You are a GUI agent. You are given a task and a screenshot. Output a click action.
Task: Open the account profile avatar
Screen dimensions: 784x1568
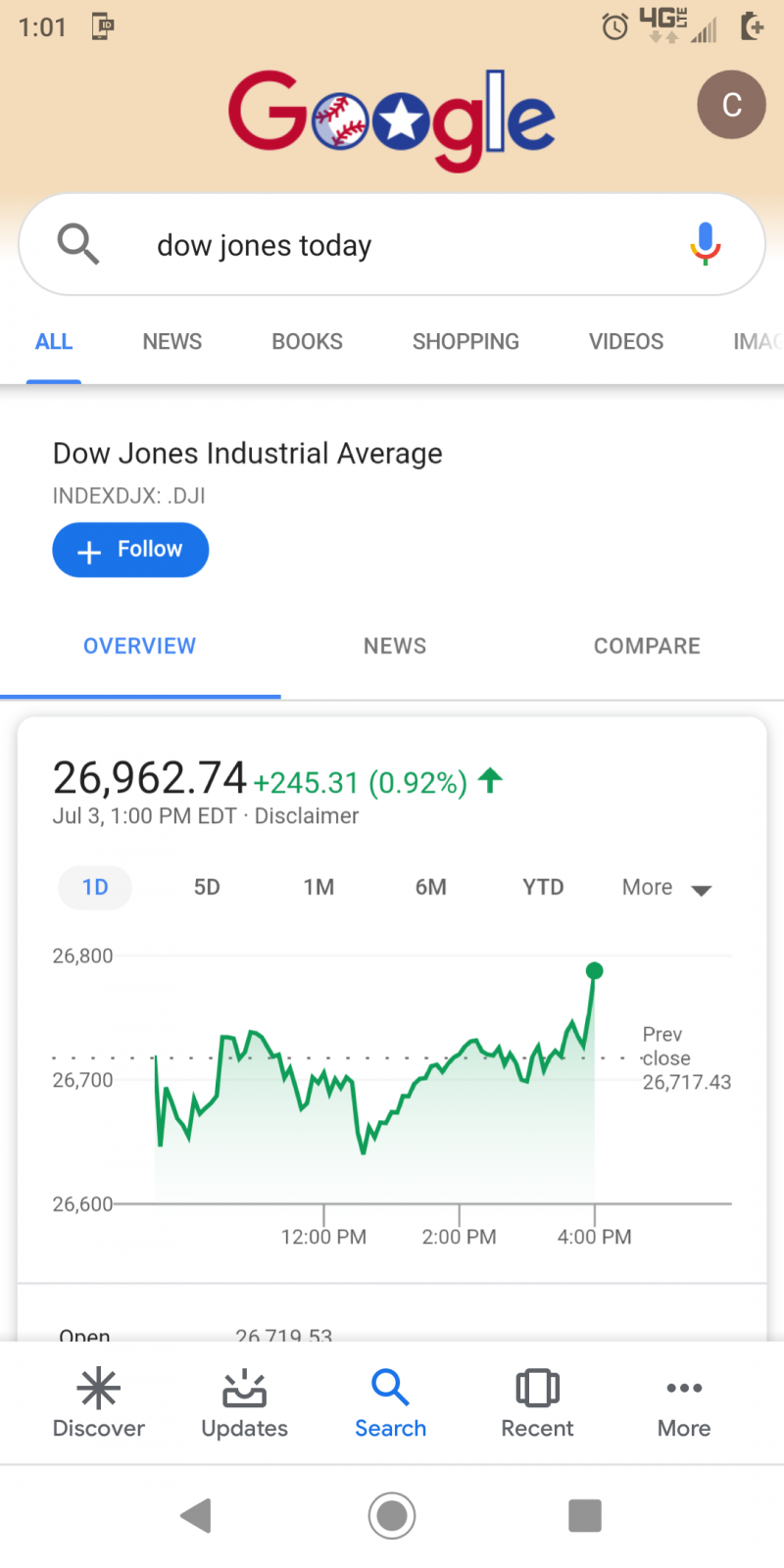click(731, 105)
